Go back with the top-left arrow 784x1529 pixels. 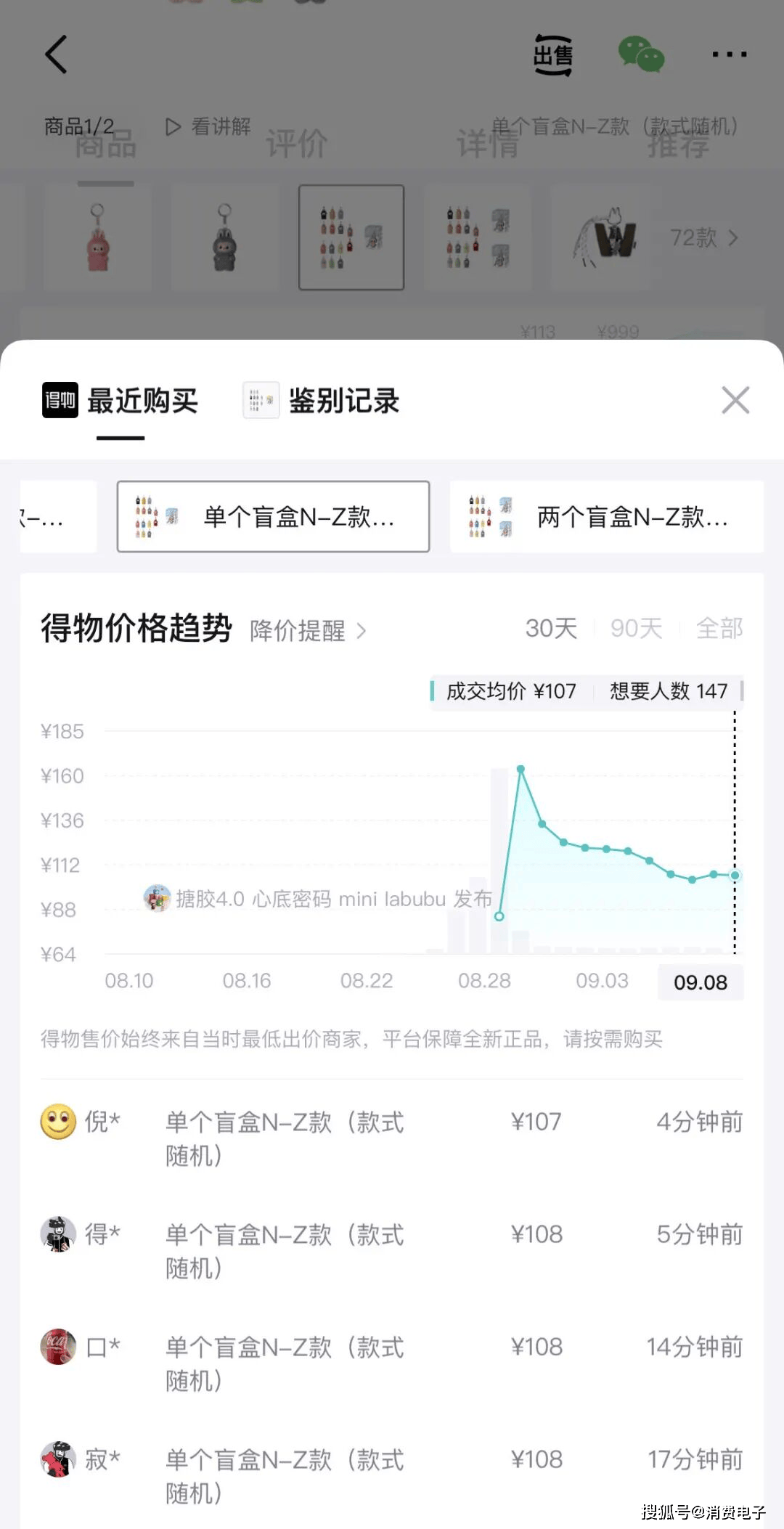point(56,54)
